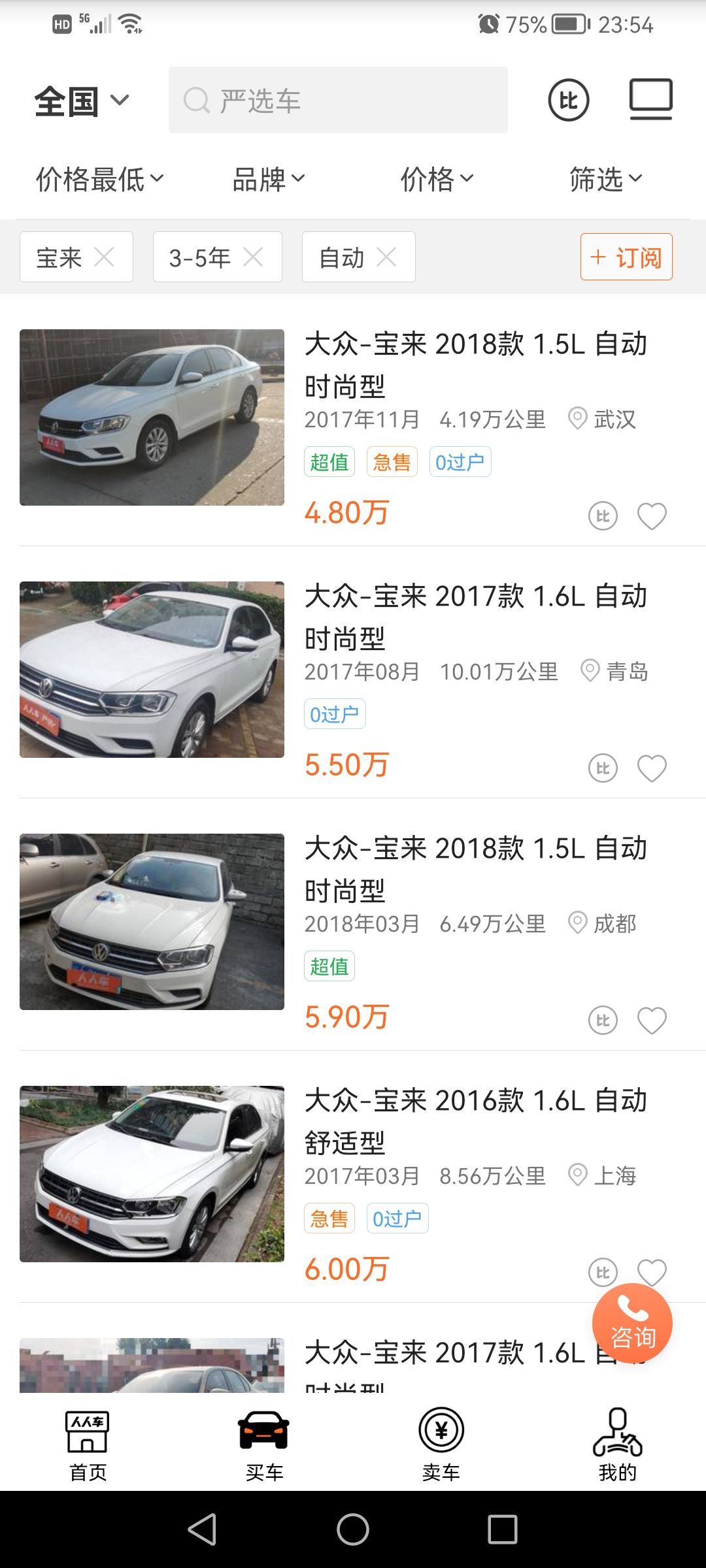Subscribe to this search via 订阅

[x=626, y=257]
